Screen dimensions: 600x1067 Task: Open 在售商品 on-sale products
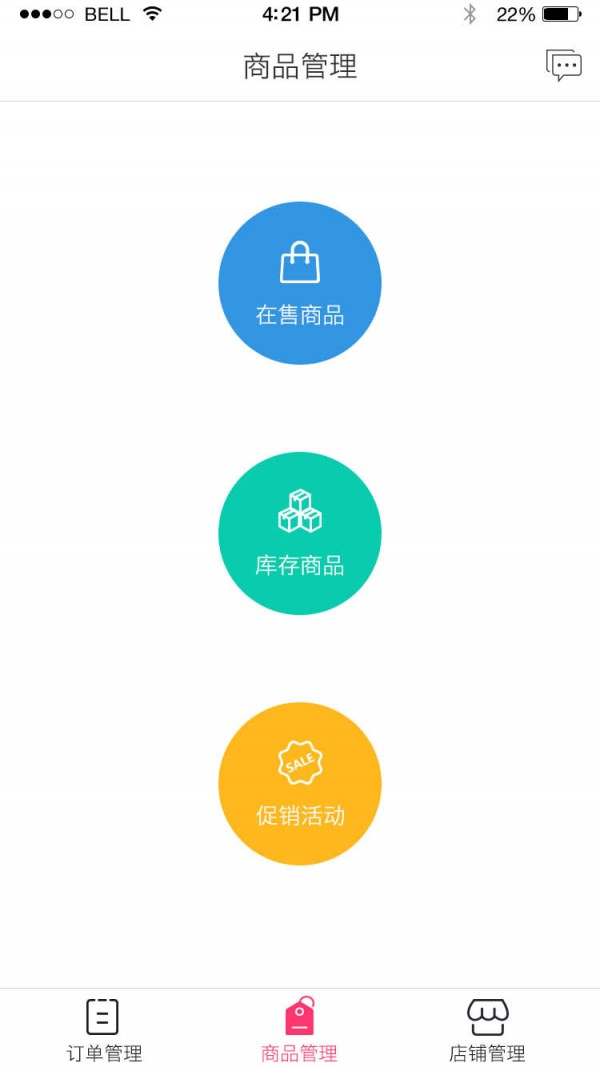[299, 283]
